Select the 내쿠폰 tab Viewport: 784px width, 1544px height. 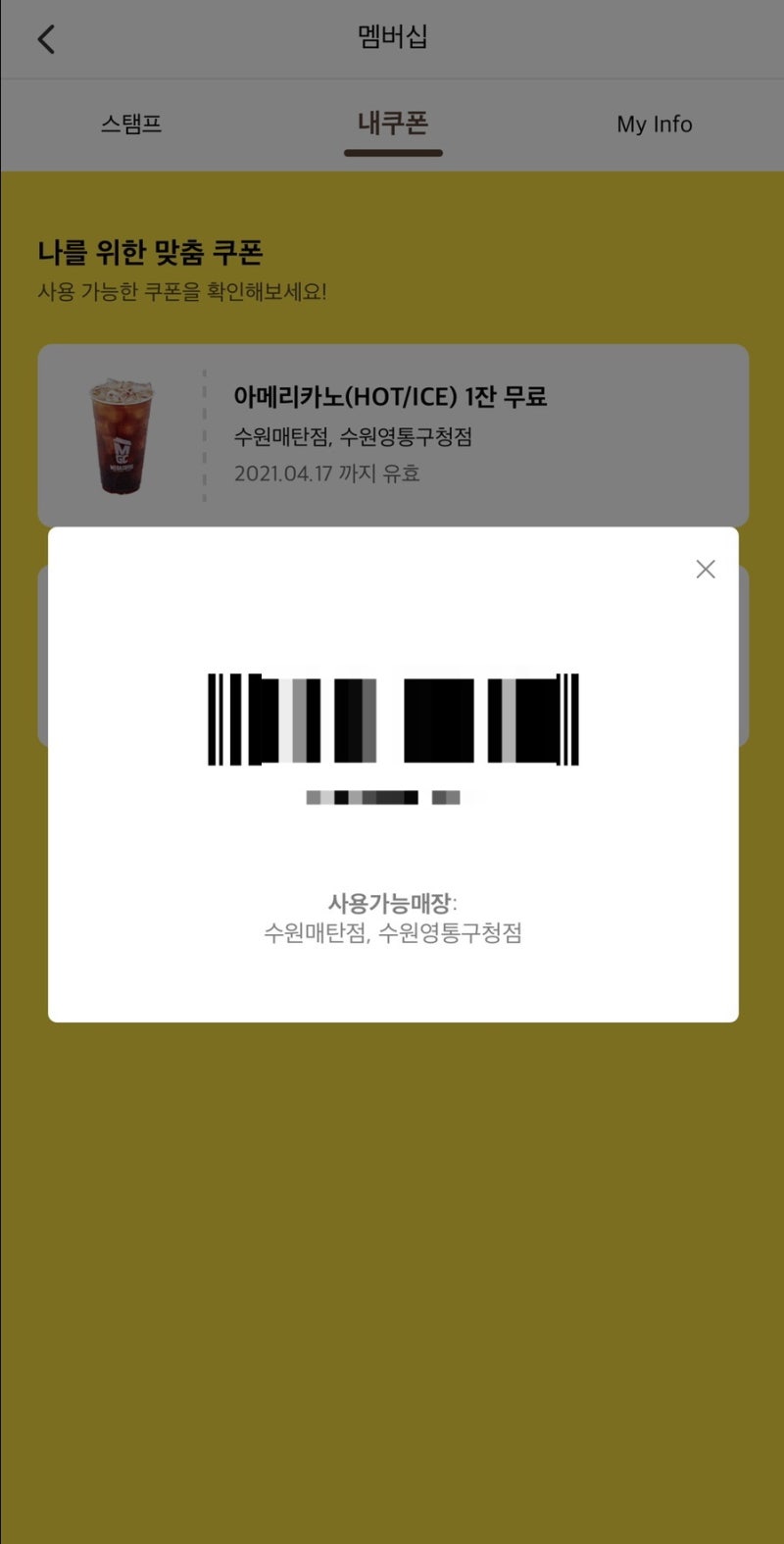pos(393,125)
